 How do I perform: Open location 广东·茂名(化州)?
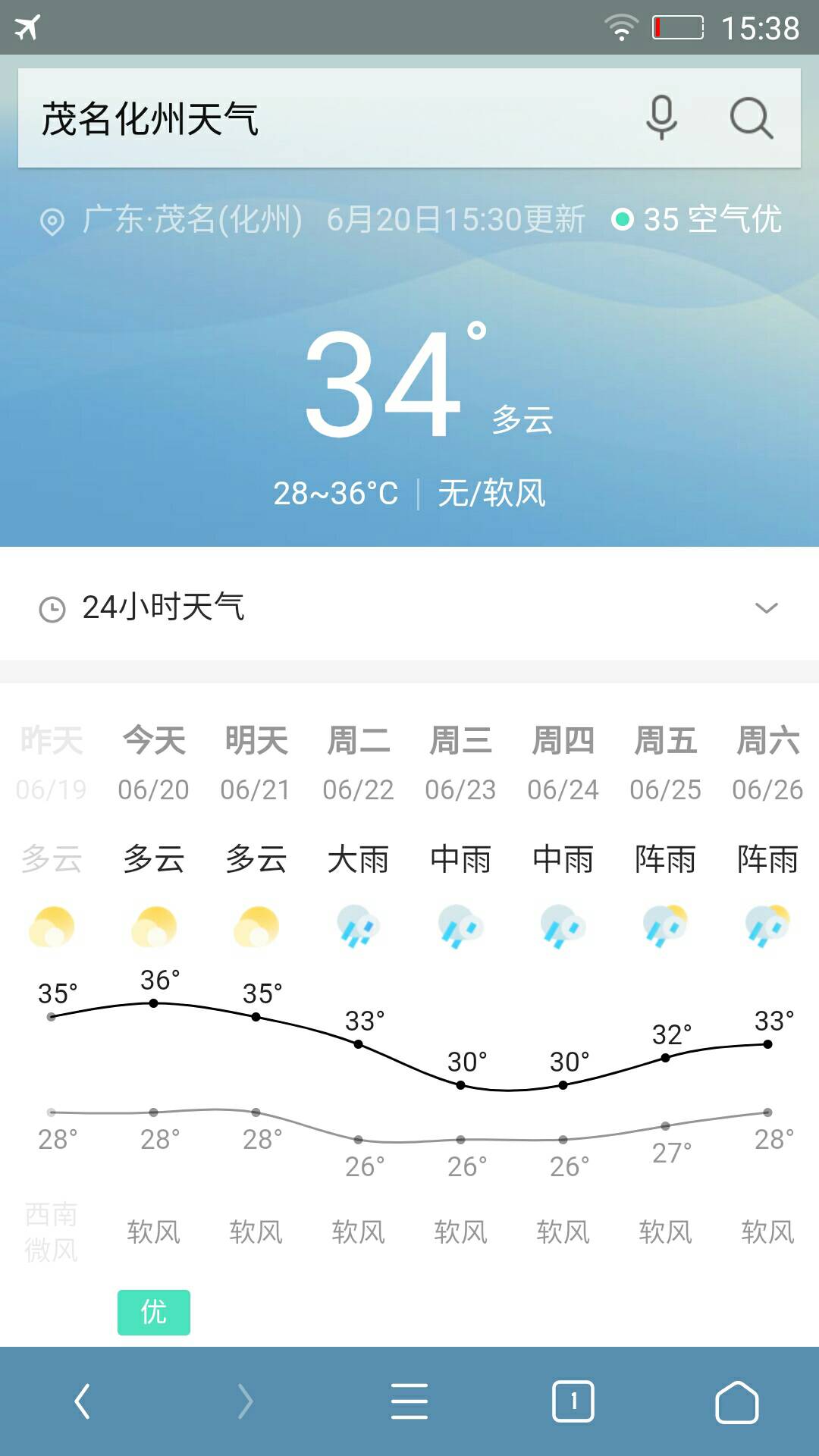(x=171, y=220)
